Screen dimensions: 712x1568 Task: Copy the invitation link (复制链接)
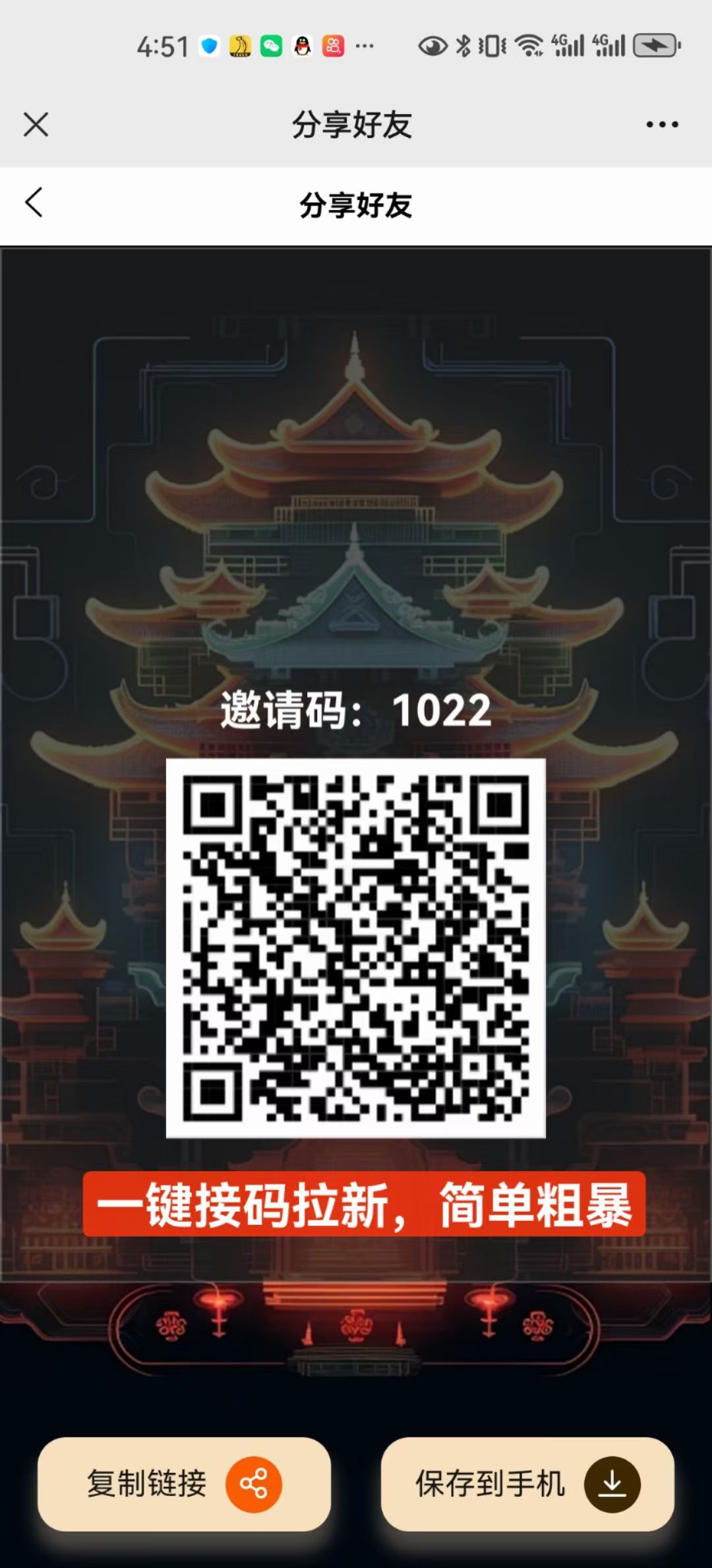(x=184, y=1484)
